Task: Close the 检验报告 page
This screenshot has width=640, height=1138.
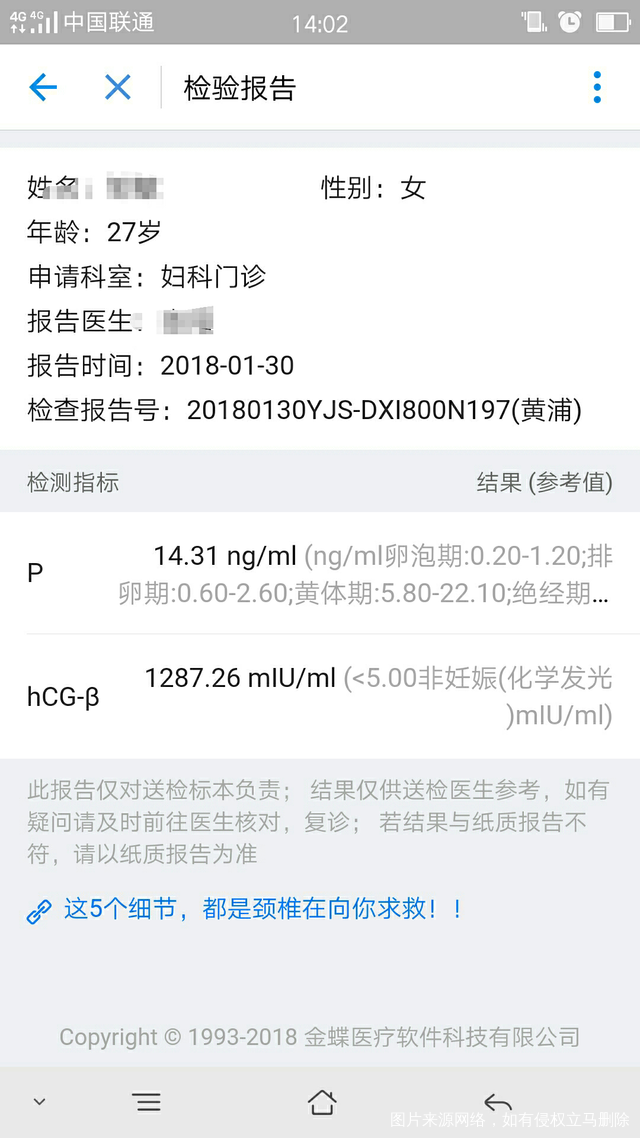Action: (118, 88)
